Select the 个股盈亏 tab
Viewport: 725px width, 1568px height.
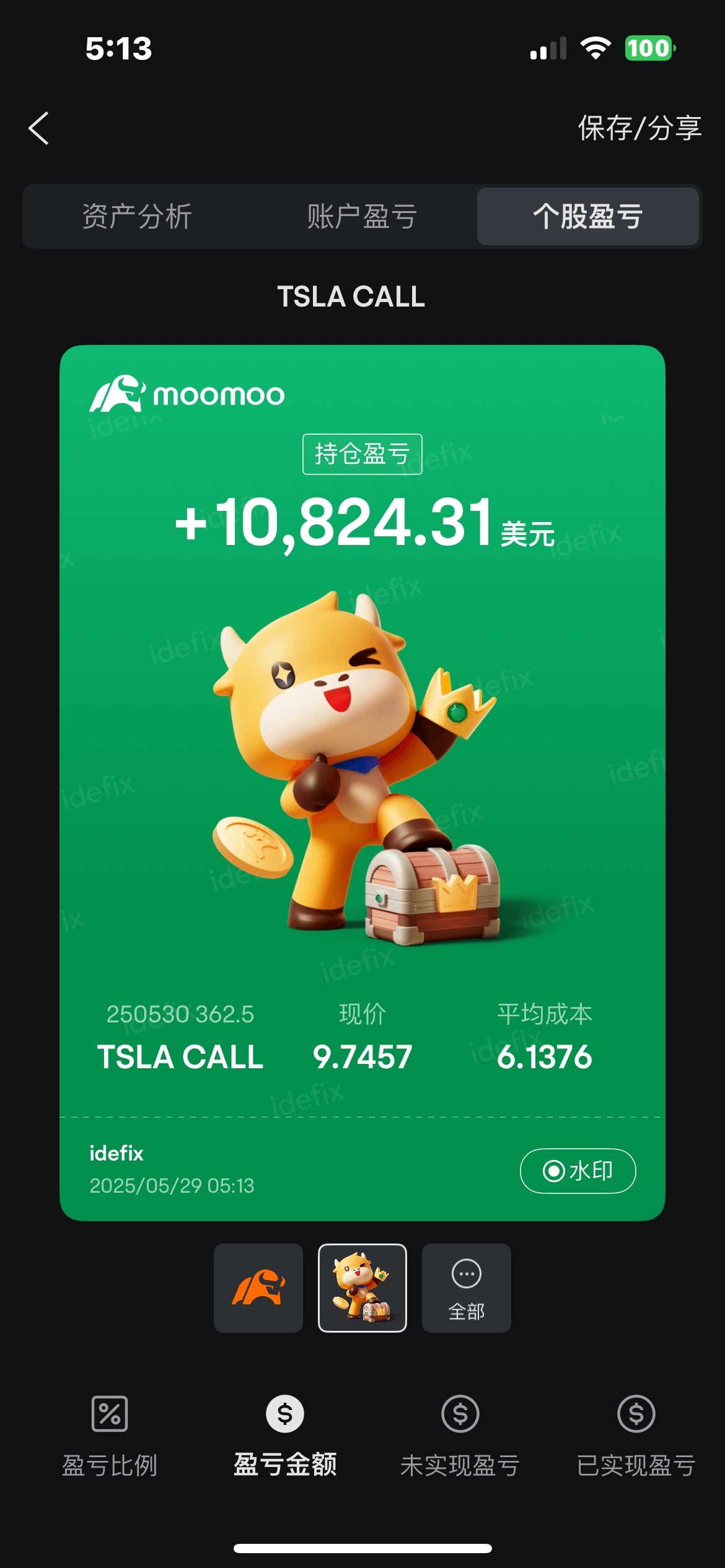pos(587,216)
